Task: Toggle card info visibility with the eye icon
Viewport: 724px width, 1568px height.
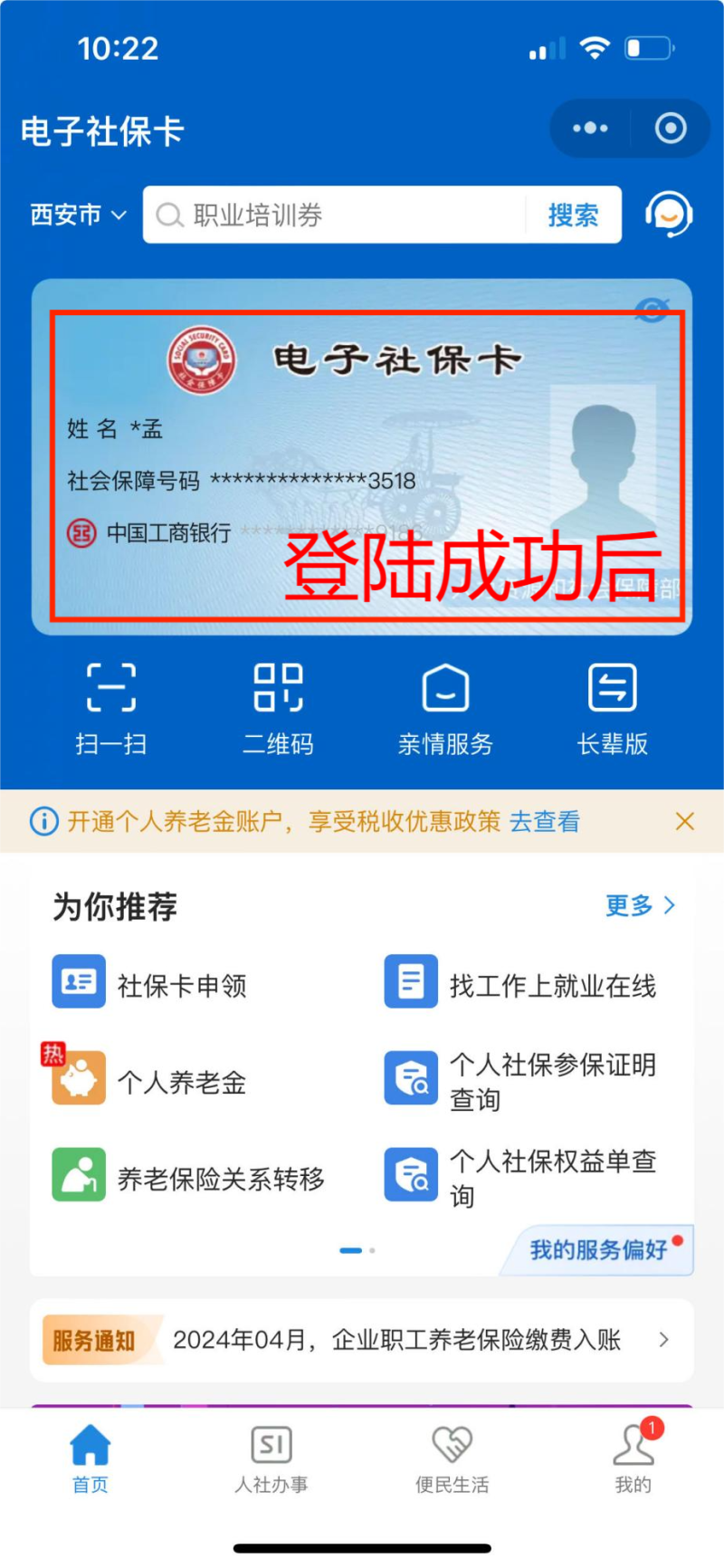Action: (x=652, y=311)
